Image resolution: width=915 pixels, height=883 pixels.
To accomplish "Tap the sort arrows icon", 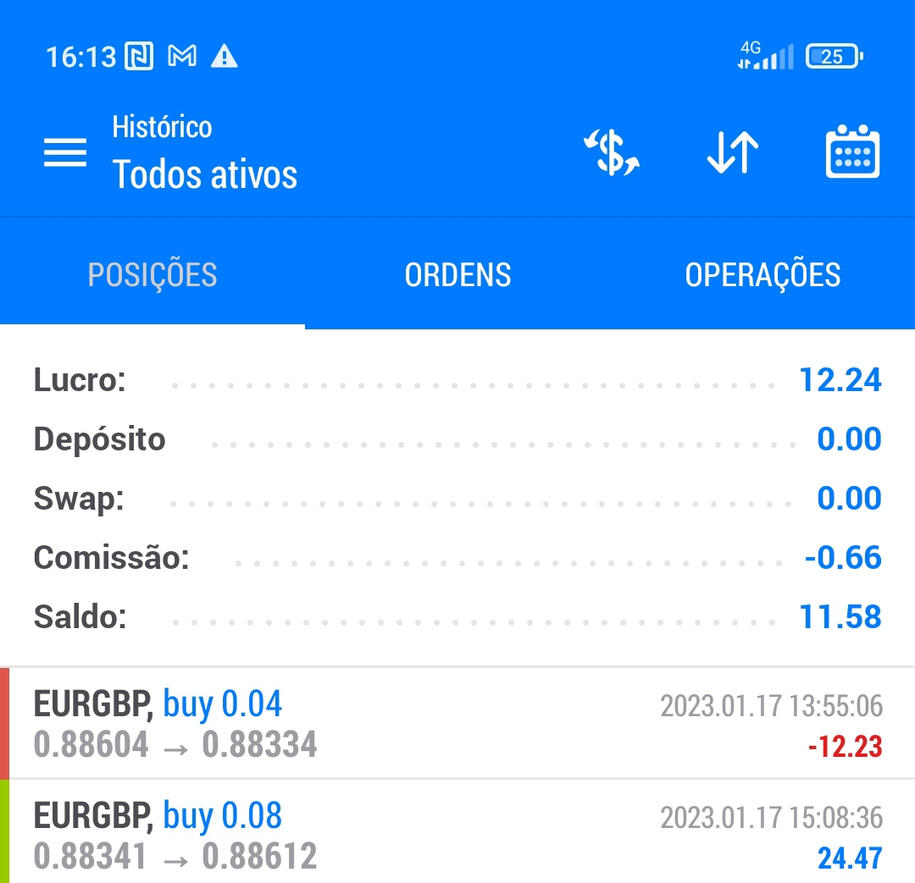I will click(732, 153).
